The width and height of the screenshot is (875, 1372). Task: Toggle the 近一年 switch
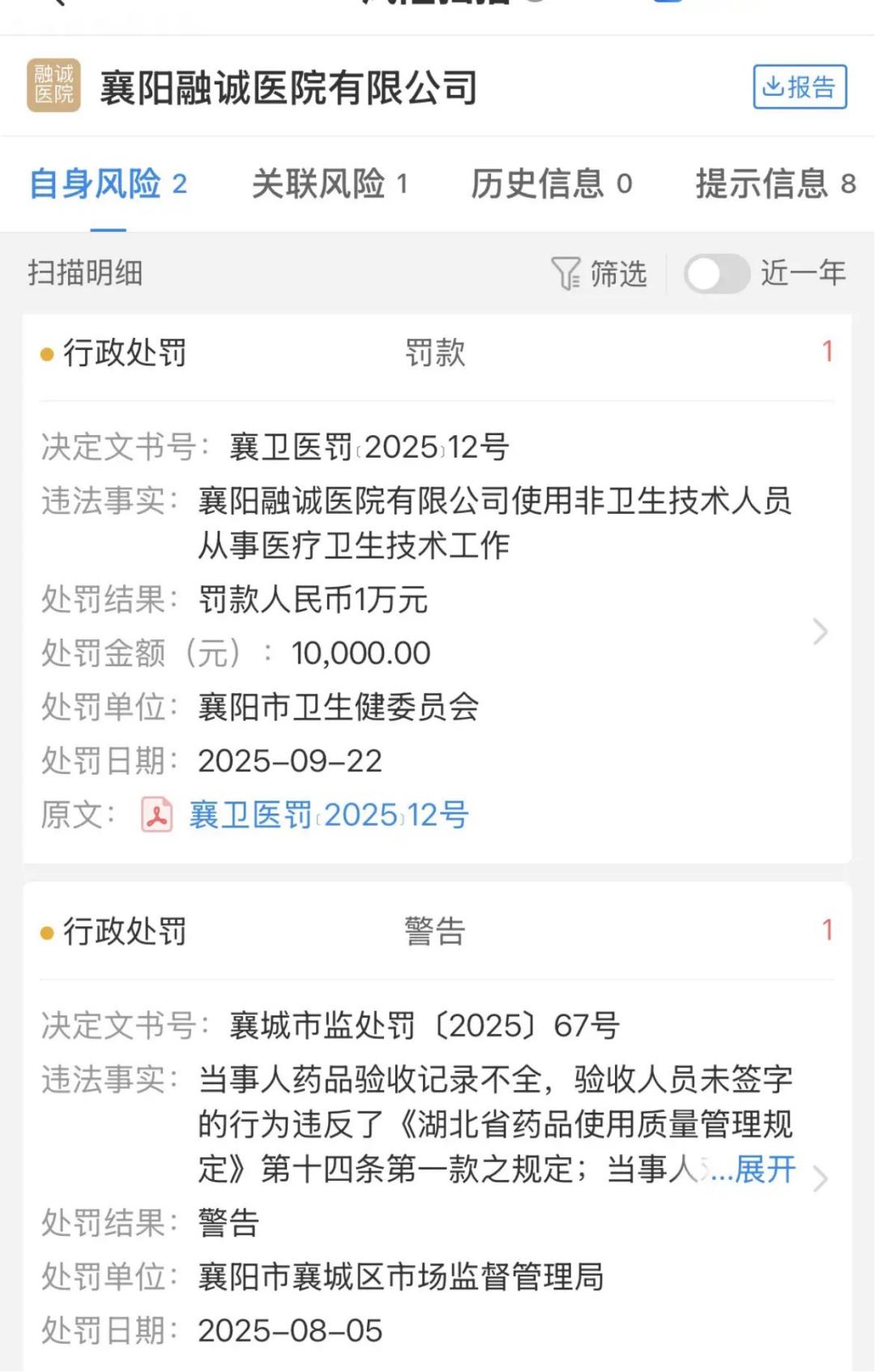point(716,274)
